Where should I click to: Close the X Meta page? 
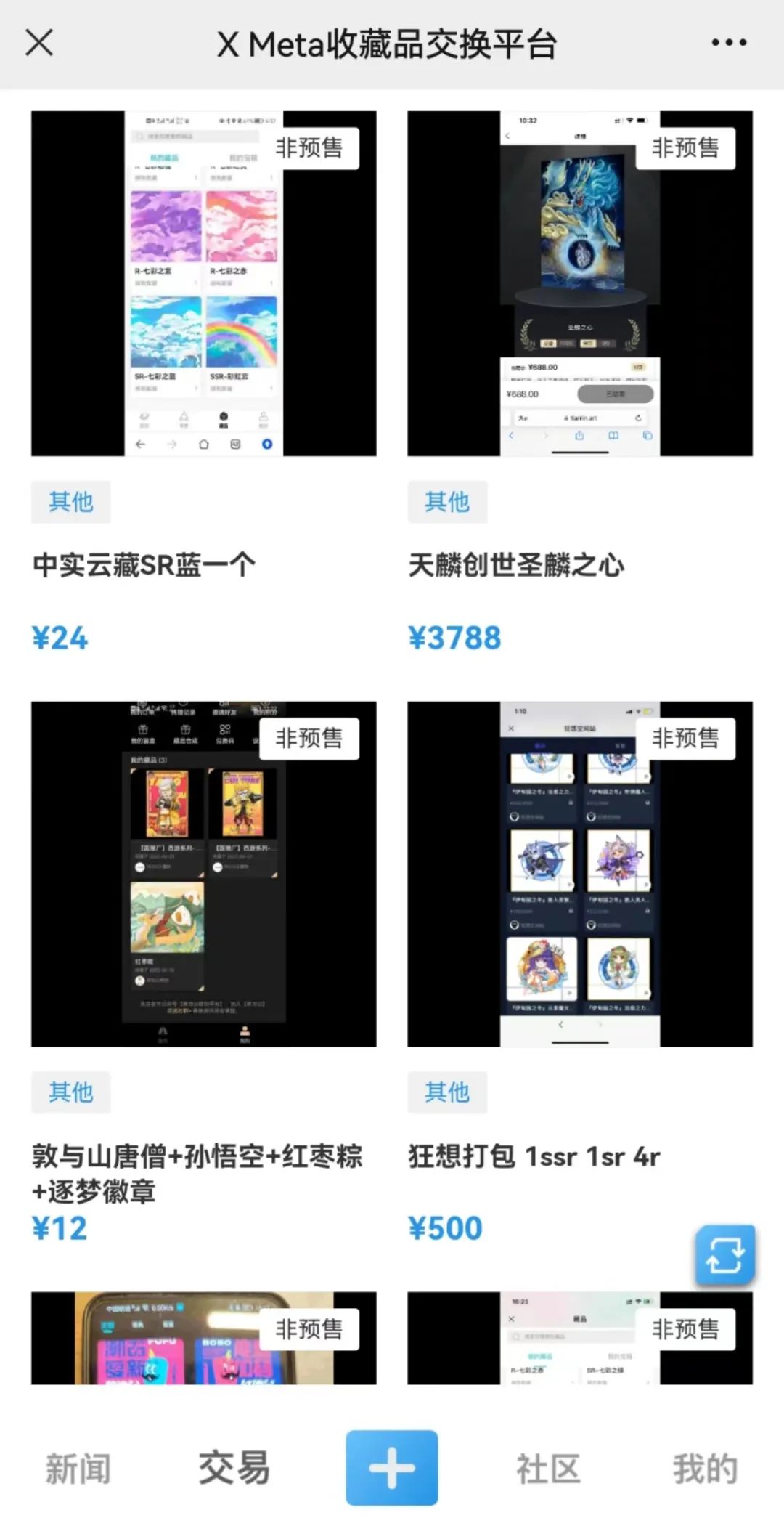[x=39, y=43]
